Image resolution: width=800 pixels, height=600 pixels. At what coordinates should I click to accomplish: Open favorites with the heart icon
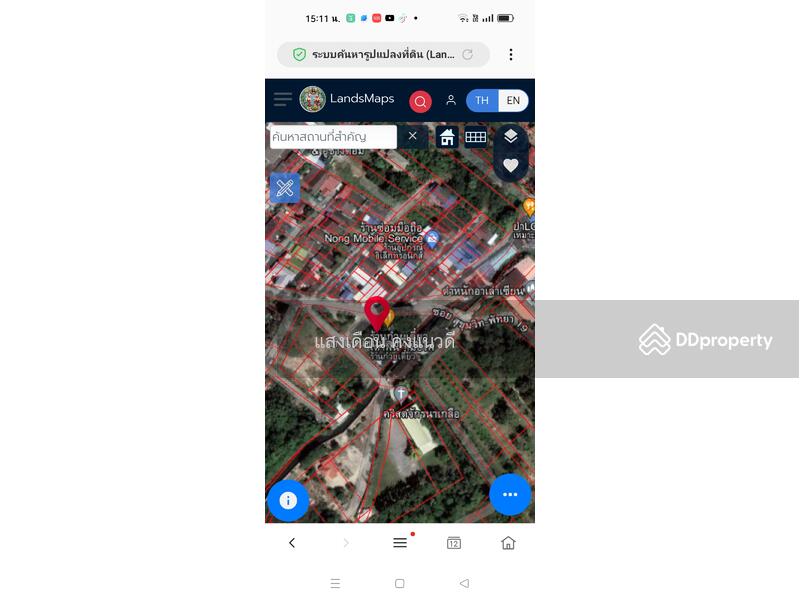(x=511, y=166)
